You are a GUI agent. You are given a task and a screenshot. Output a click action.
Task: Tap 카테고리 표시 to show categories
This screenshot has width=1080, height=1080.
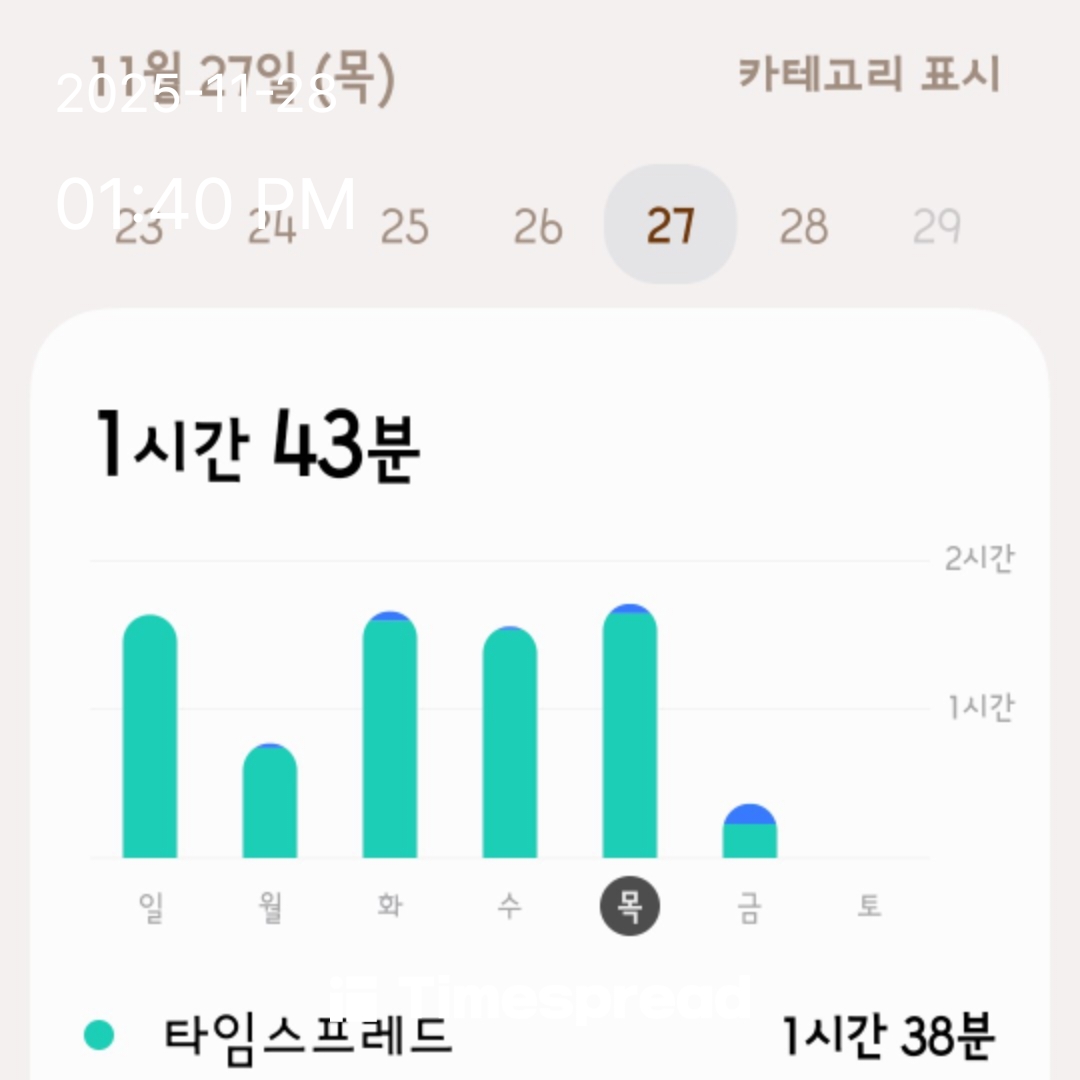(x=868, y=75)
